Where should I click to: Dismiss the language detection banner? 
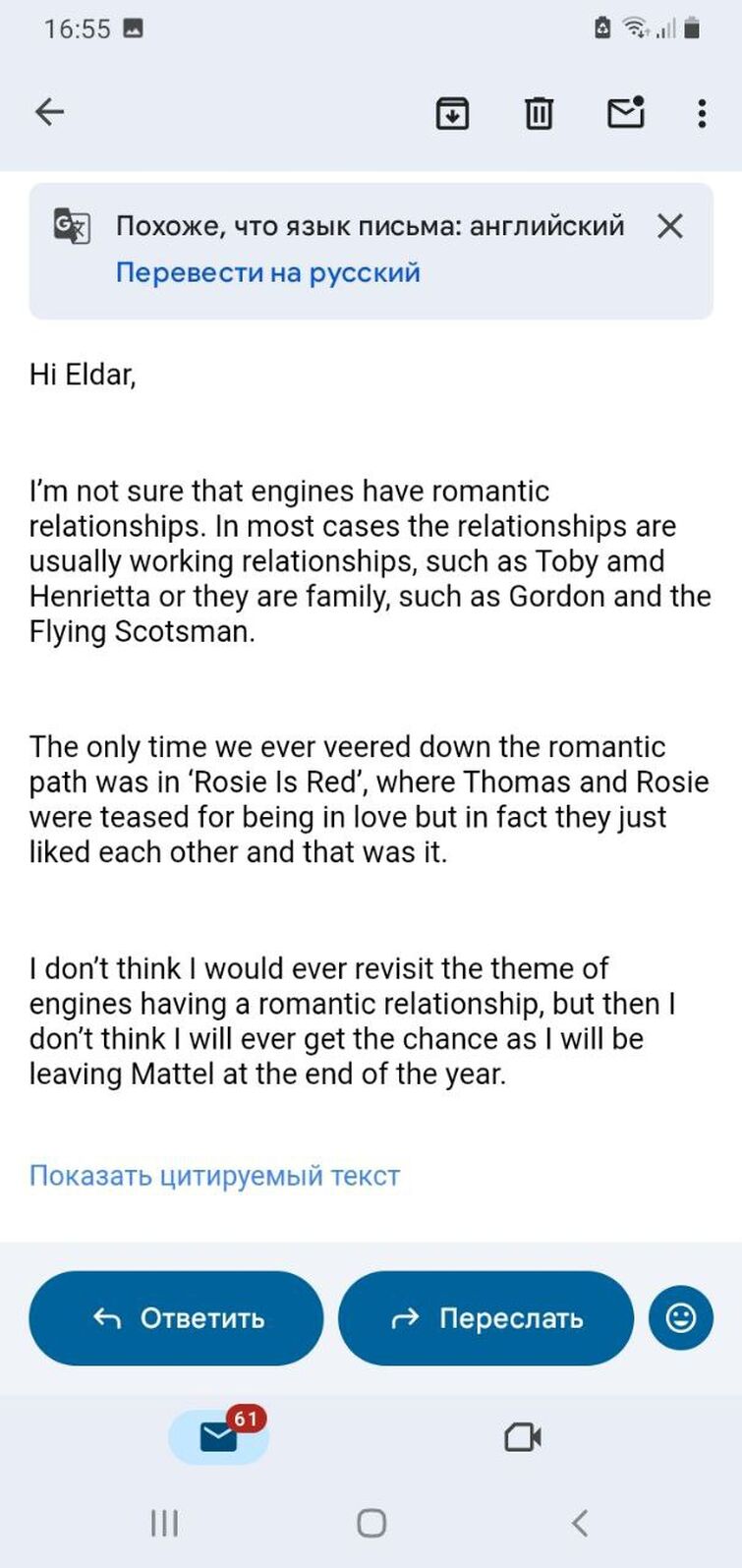click(x=670, y=227)
